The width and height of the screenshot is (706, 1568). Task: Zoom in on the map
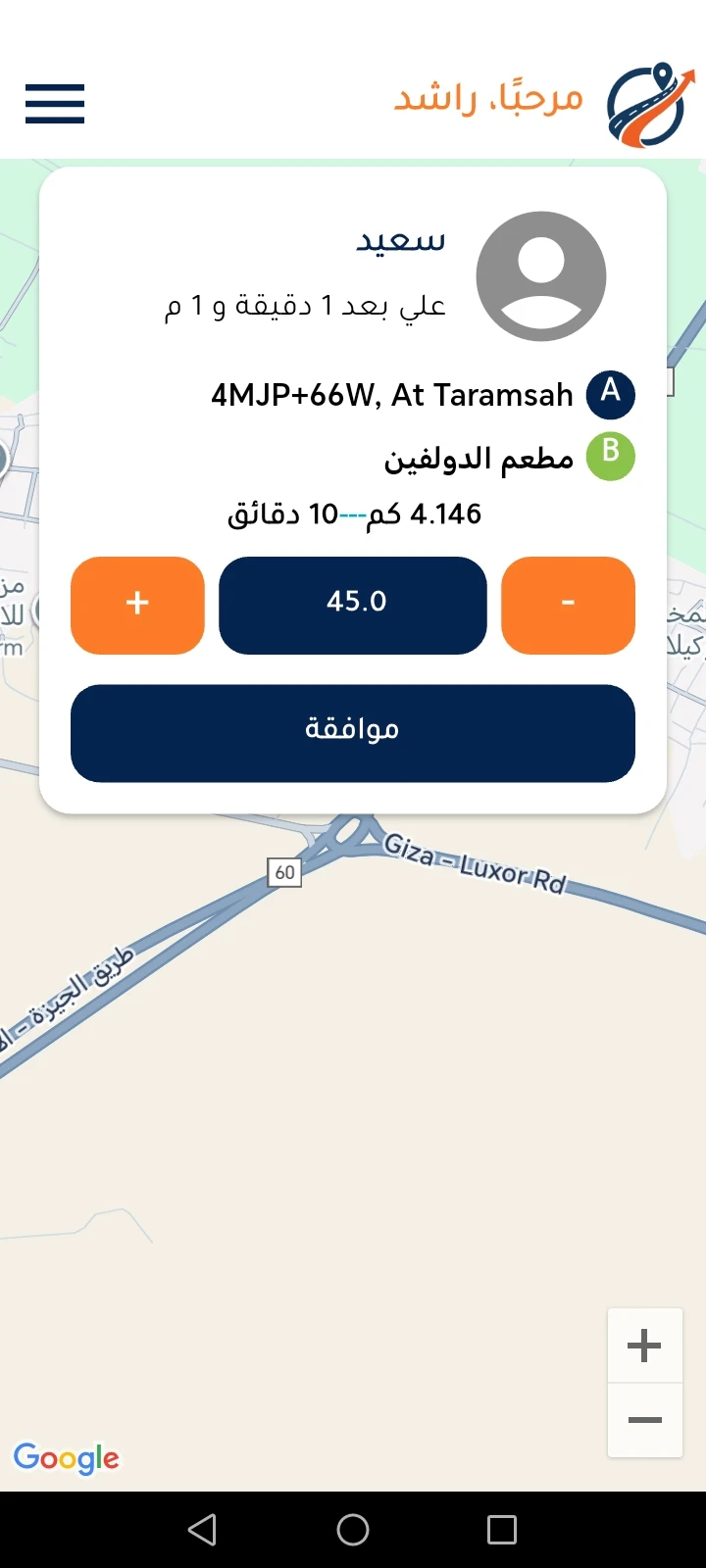pos(644,1346)
